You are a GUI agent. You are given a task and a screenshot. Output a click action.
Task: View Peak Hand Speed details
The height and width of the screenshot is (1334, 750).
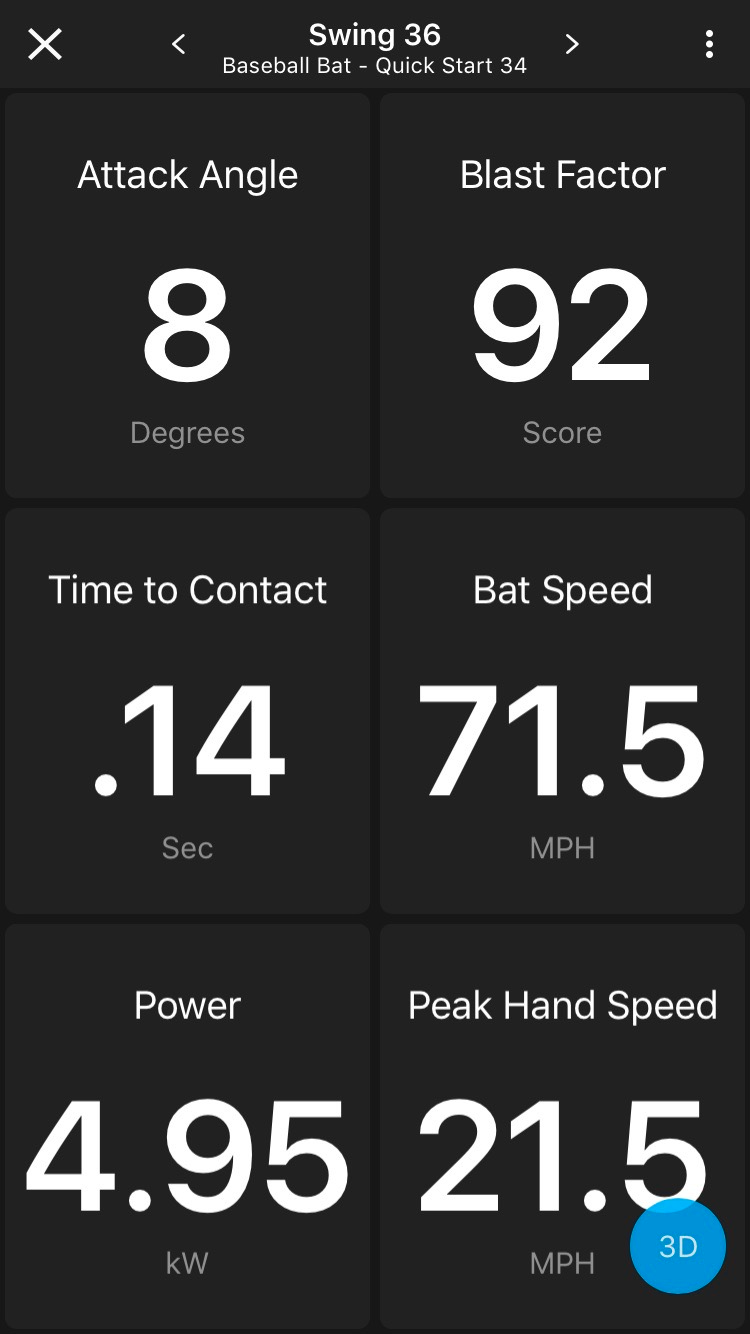[562, 1125]
